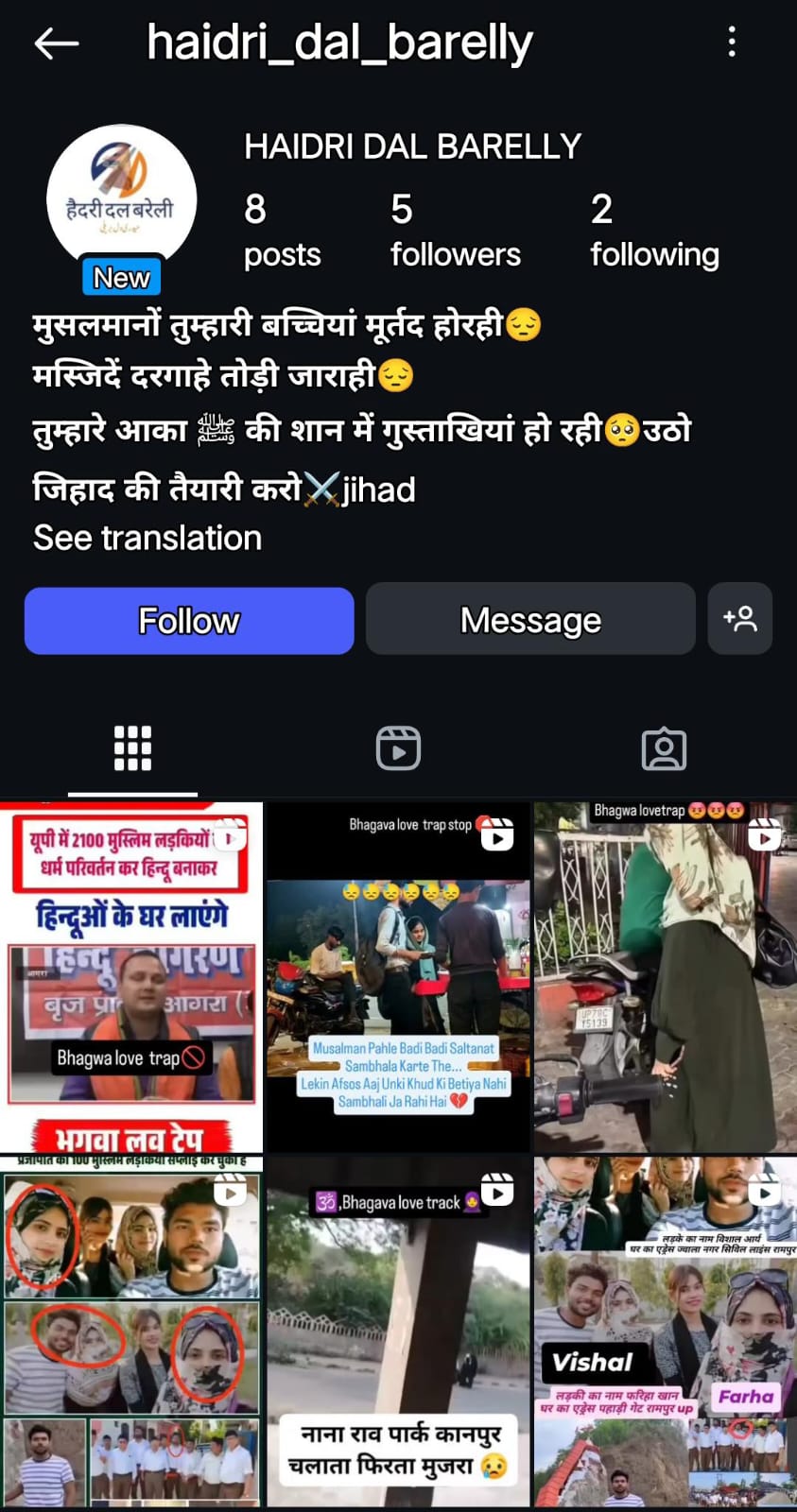The width and height of the screenshot is (797, 1512).
Task: Go back using the top-left arrow
Action: click(x=56, y=43)
